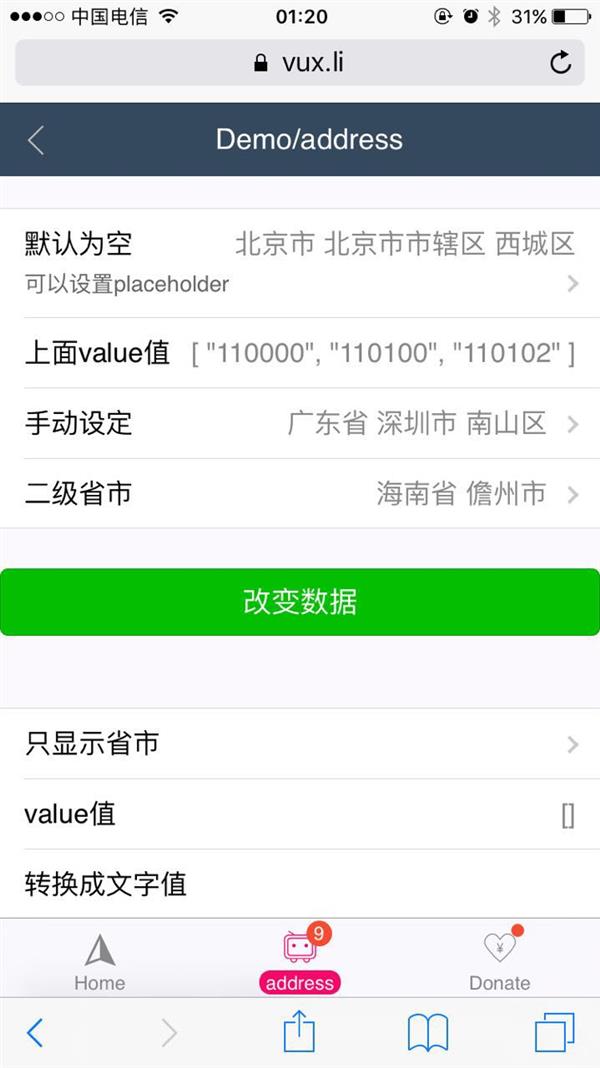The width and height of the screenshot is (600, 1068).
Task: Reload the page in Safari
Action: click(561, 63)
